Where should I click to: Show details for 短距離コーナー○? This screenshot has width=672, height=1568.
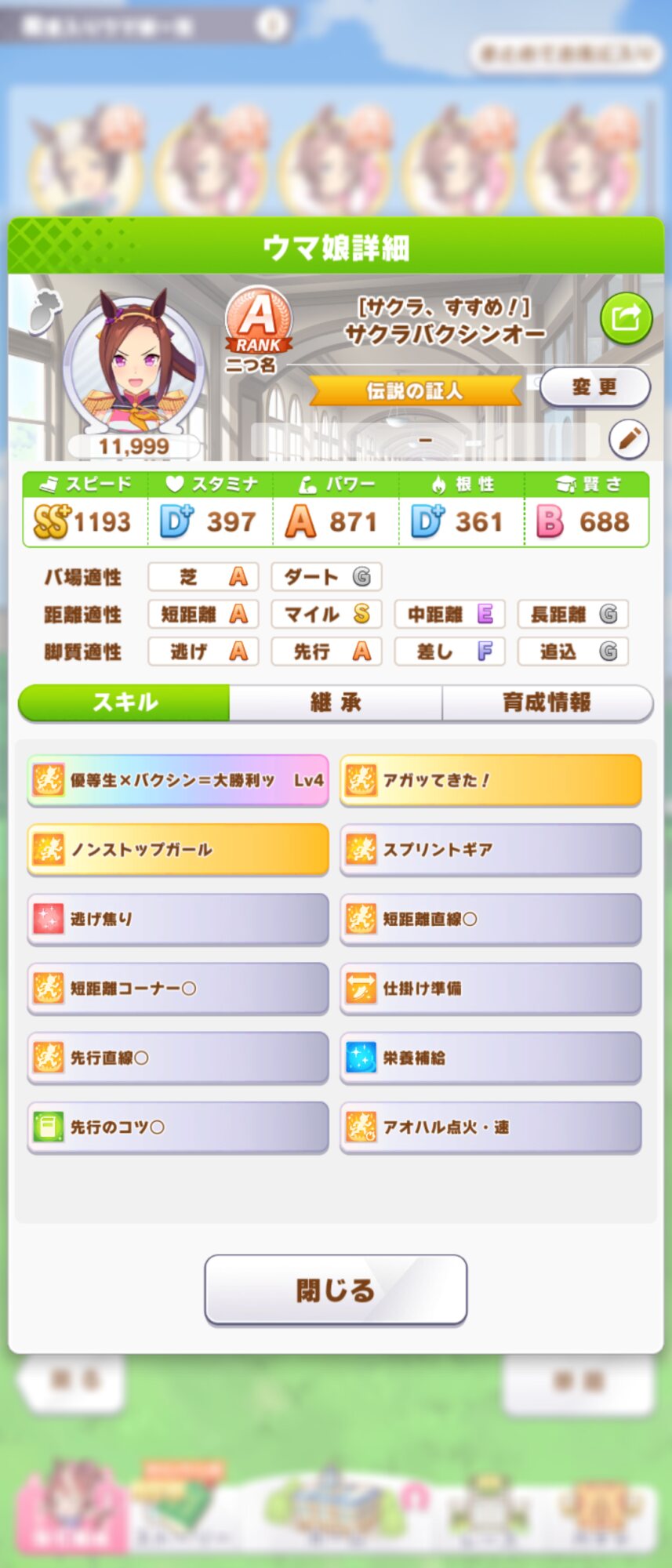[178, 988]
